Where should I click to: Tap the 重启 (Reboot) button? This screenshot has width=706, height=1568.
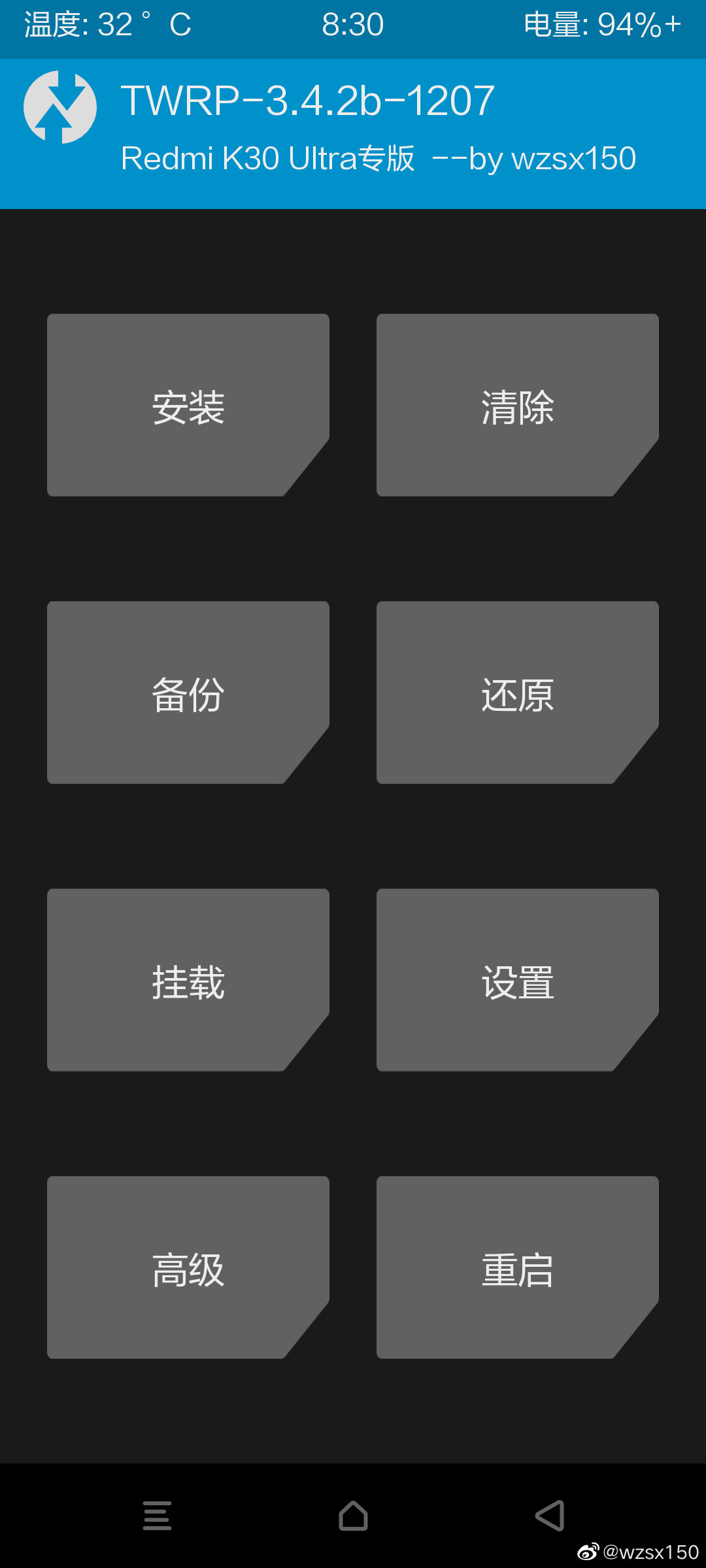pos(517,1267)
